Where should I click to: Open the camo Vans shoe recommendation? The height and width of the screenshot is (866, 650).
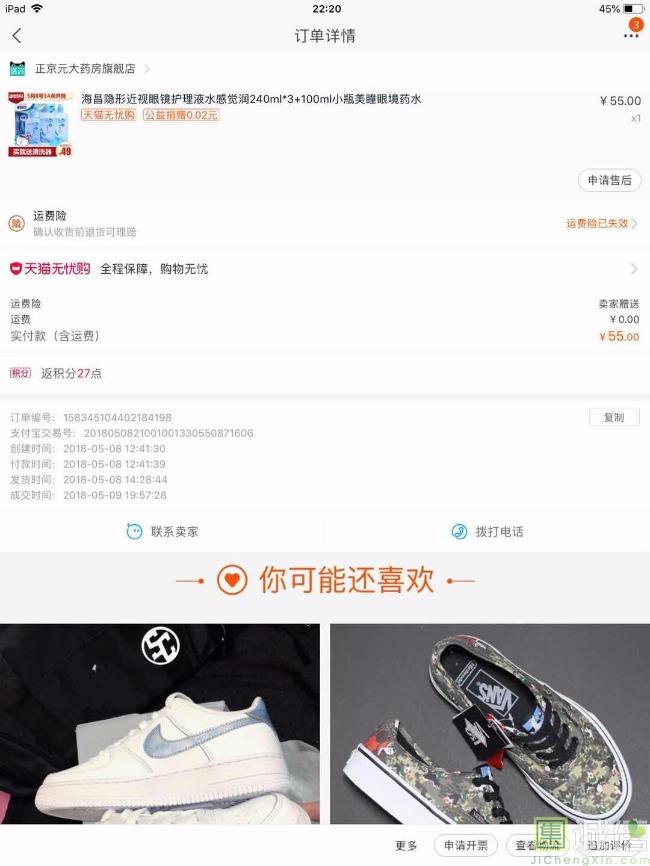coord(489,724)
